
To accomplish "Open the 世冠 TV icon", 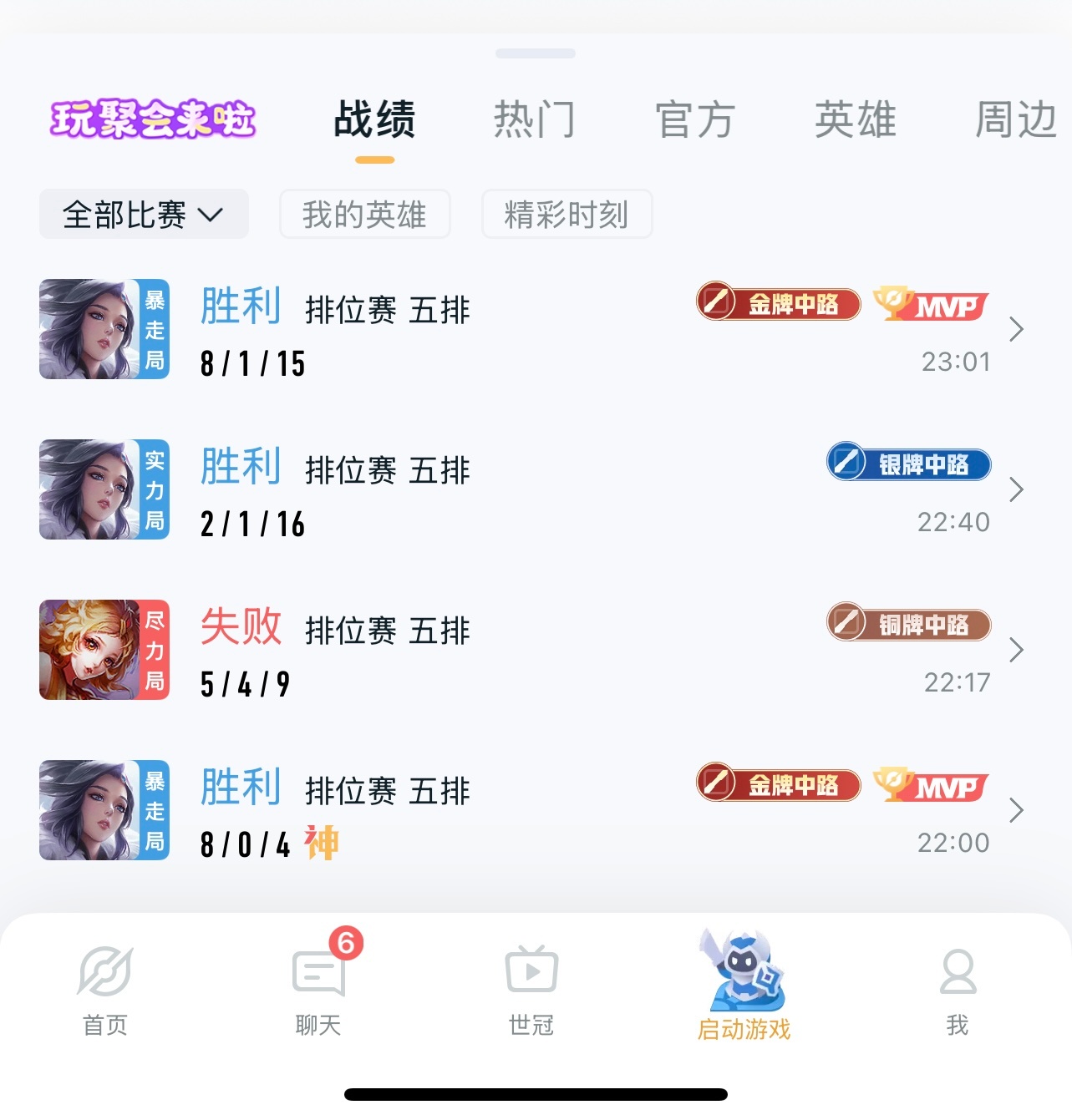I will (531, 986).
